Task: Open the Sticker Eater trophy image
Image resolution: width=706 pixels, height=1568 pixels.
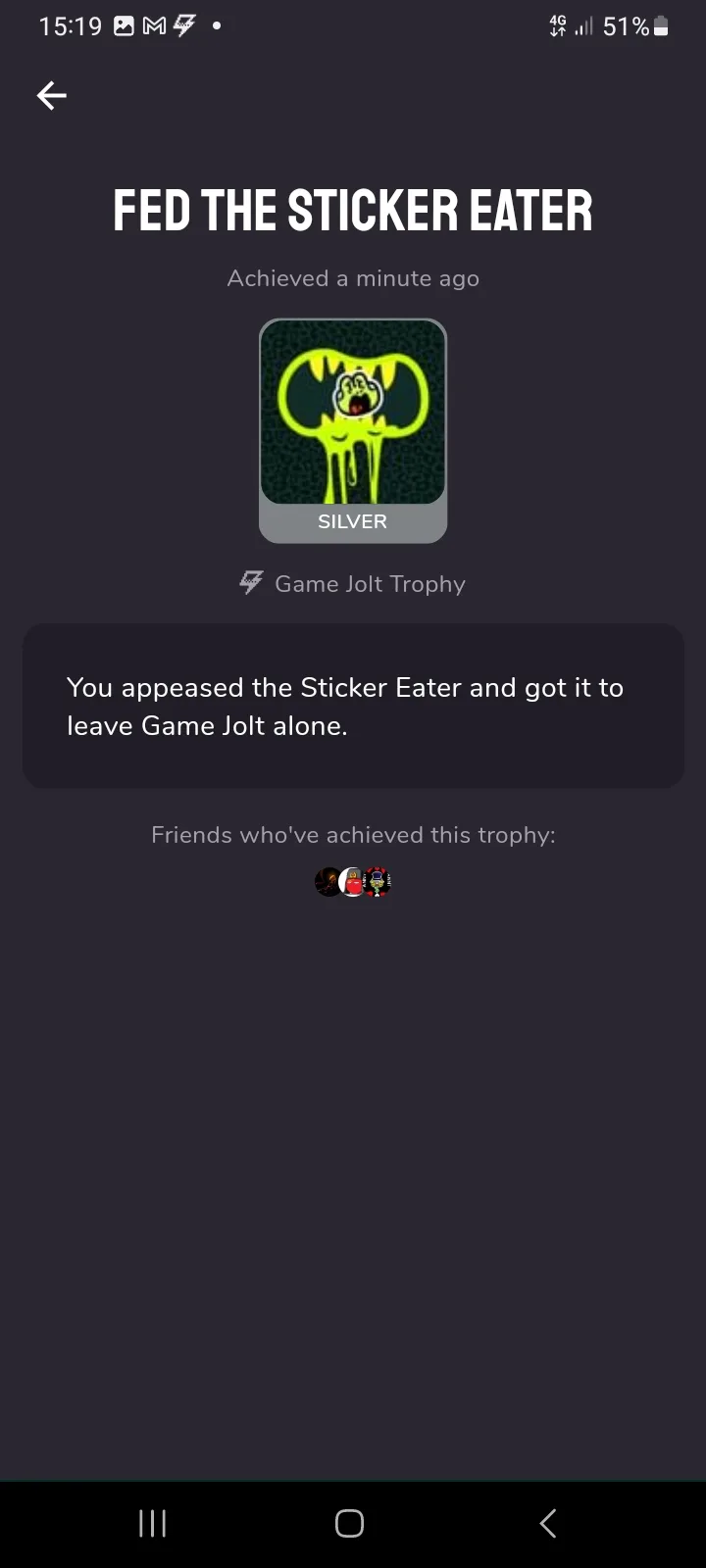Action: 353,412
